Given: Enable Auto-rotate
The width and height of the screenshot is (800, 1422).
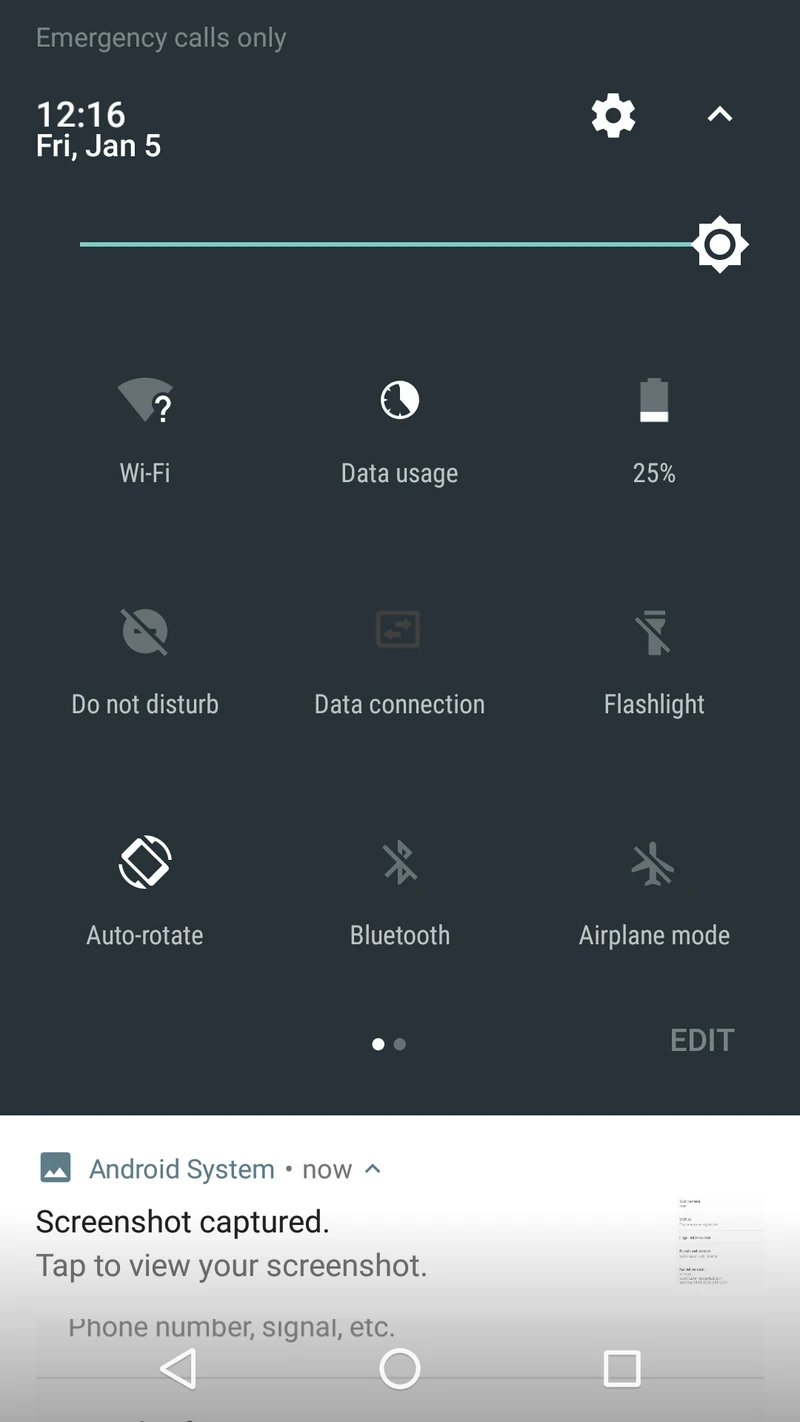Looking at the screenshot, I should (x=145, y=886).
